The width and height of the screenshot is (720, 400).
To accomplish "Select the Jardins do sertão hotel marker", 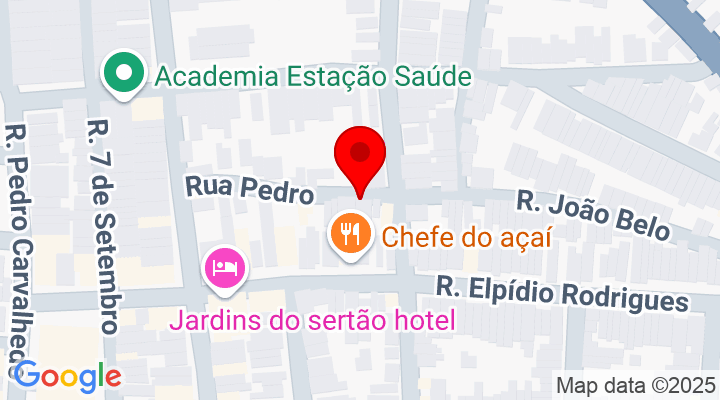I will click(226, 268).
